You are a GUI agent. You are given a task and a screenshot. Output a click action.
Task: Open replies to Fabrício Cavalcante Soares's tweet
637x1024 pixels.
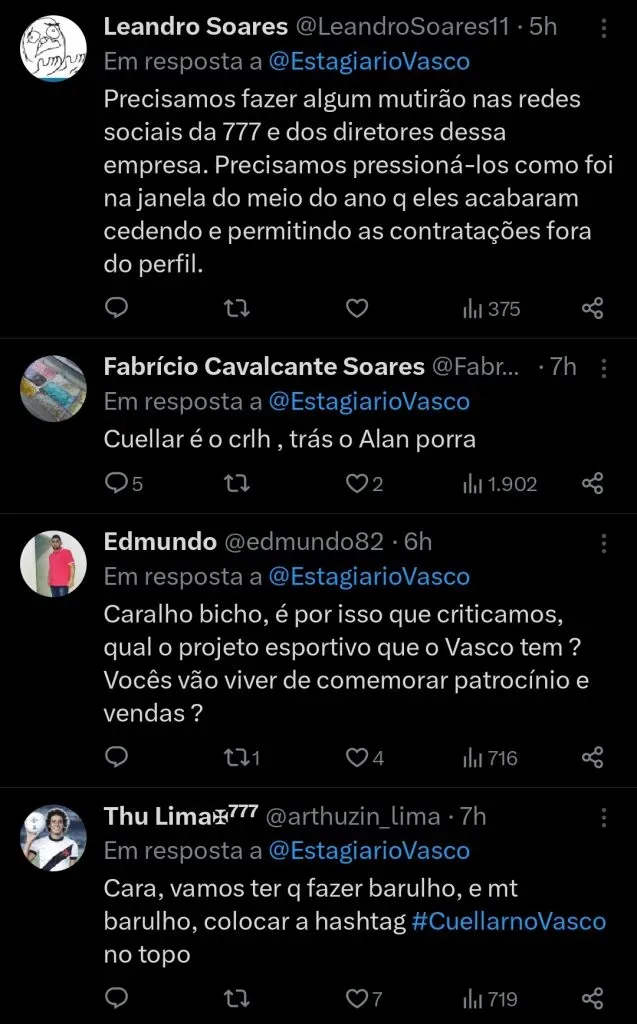tap(117, 484)
